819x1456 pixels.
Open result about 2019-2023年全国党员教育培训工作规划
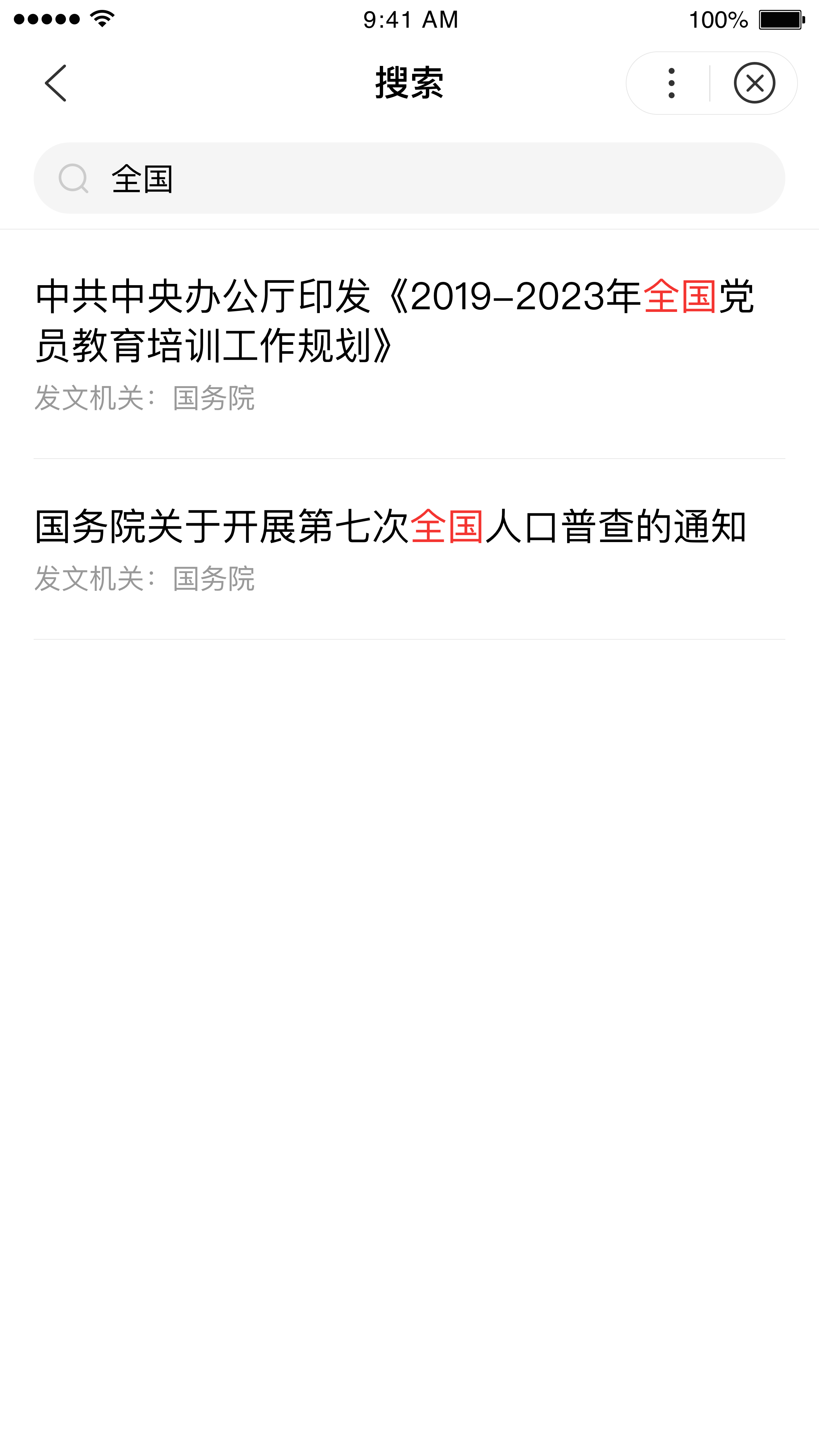click(395, 320)
